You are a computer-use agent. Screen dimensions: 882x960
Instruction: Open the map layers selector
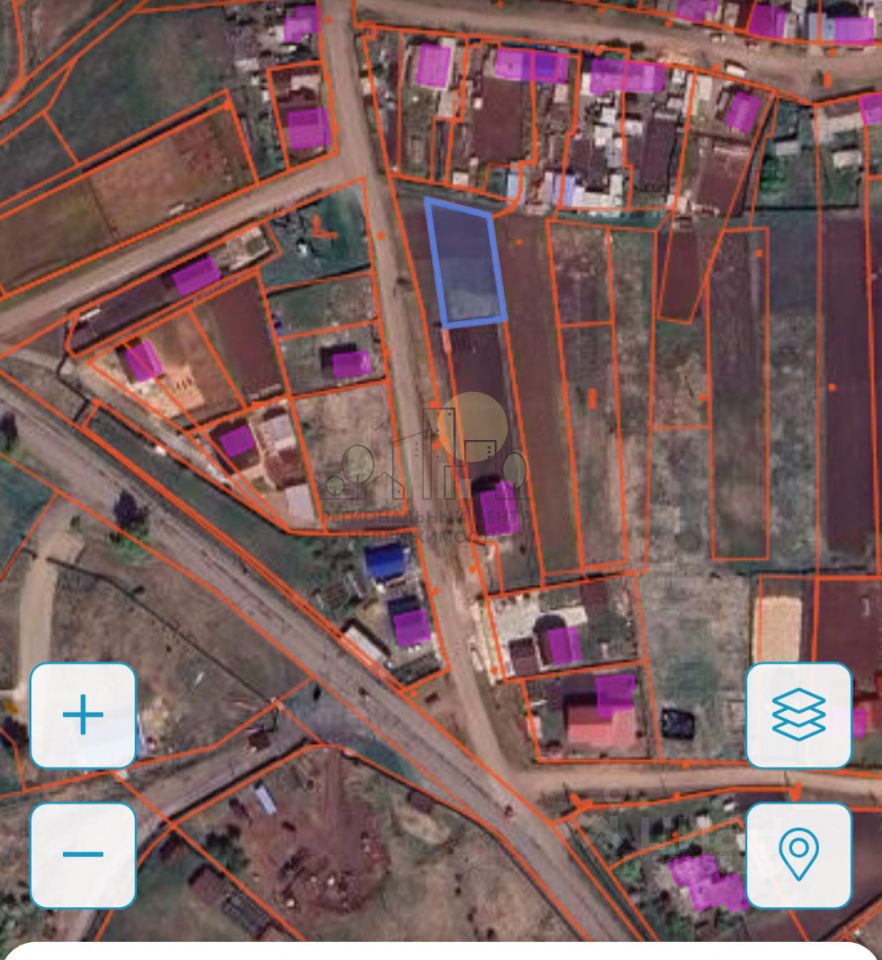[x=799, y=715]
